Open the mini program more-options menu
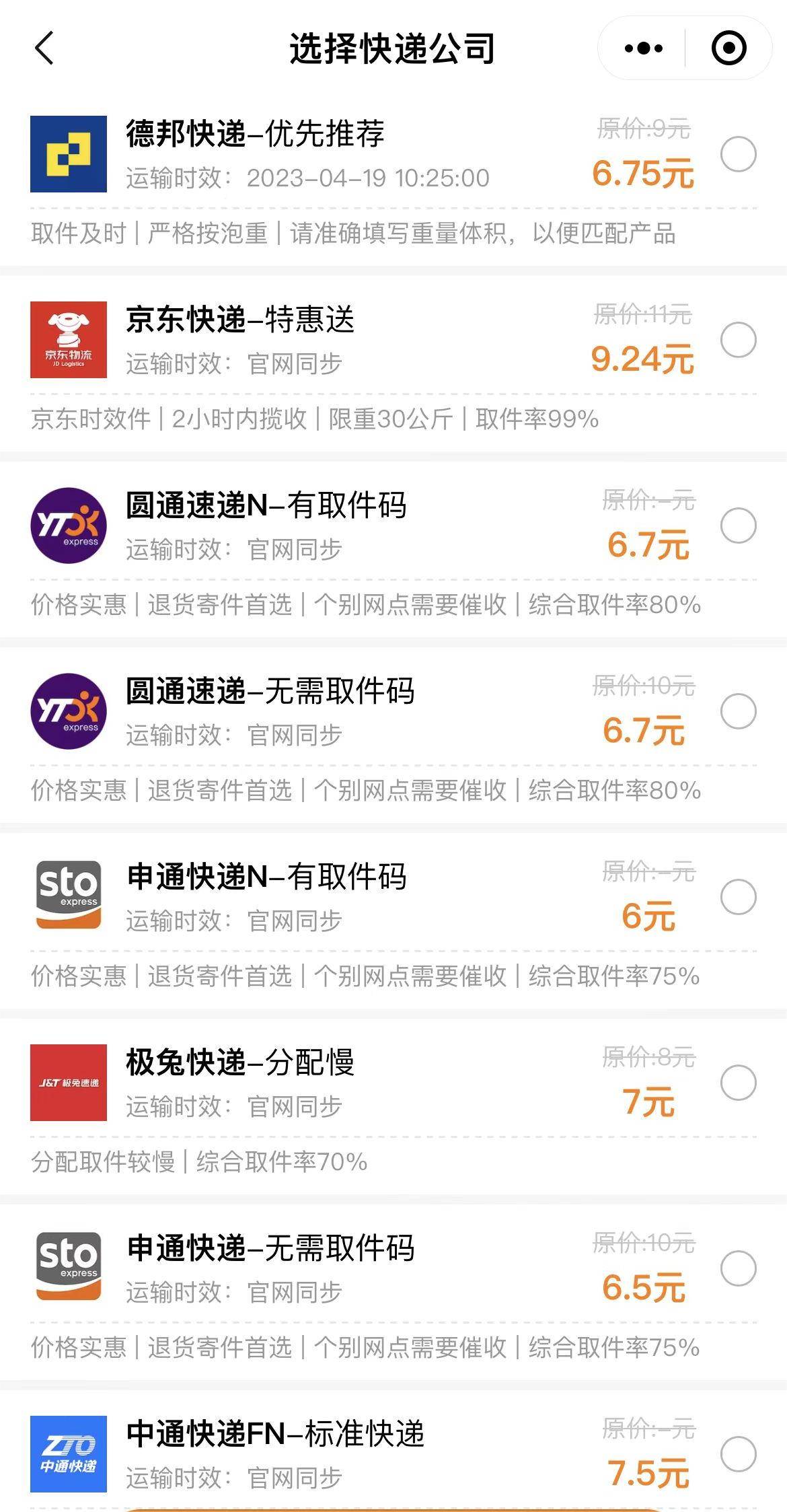The image size is (787, 1512). 643,48
